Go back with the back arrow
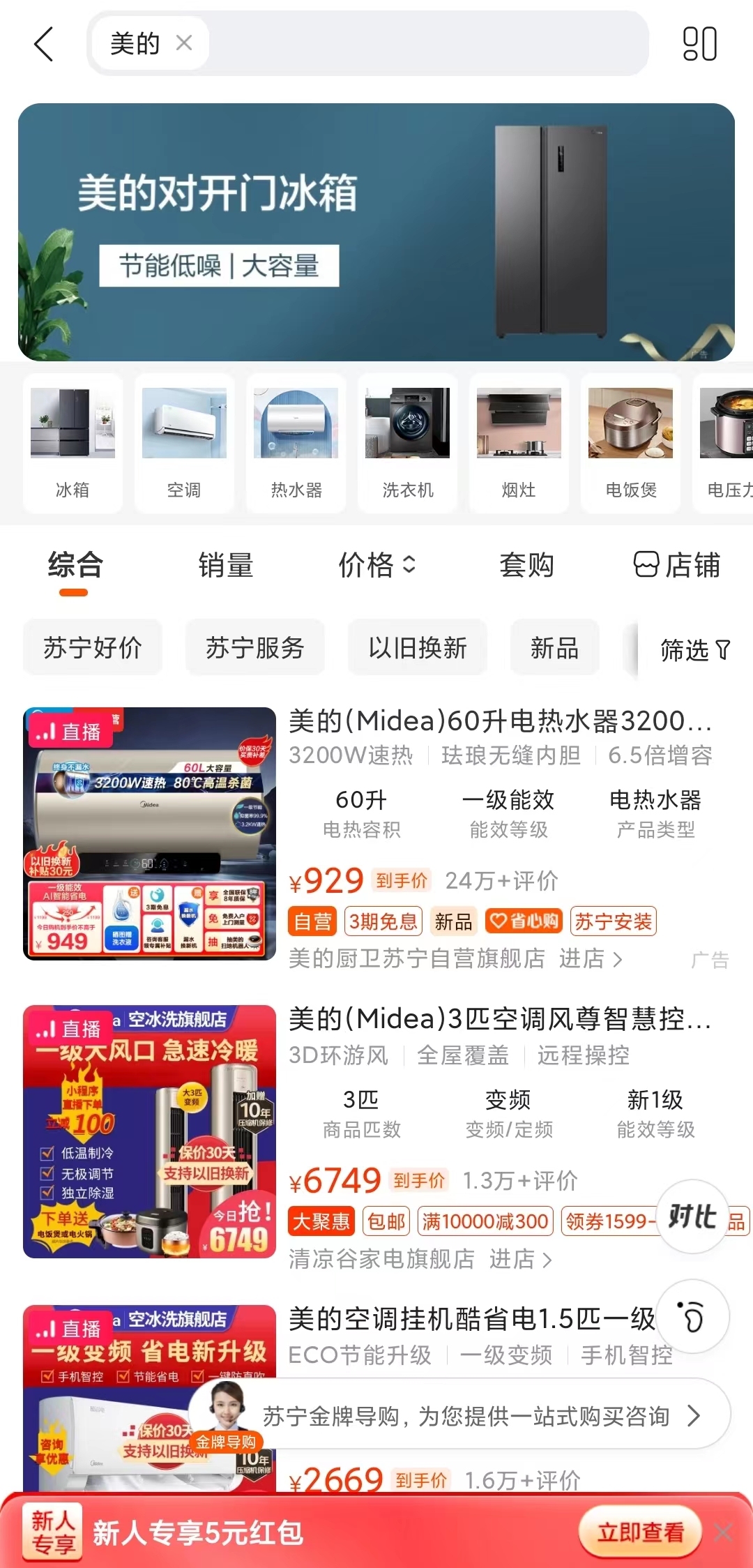This screenshot has height=1568, width=753. coord(43,45)
